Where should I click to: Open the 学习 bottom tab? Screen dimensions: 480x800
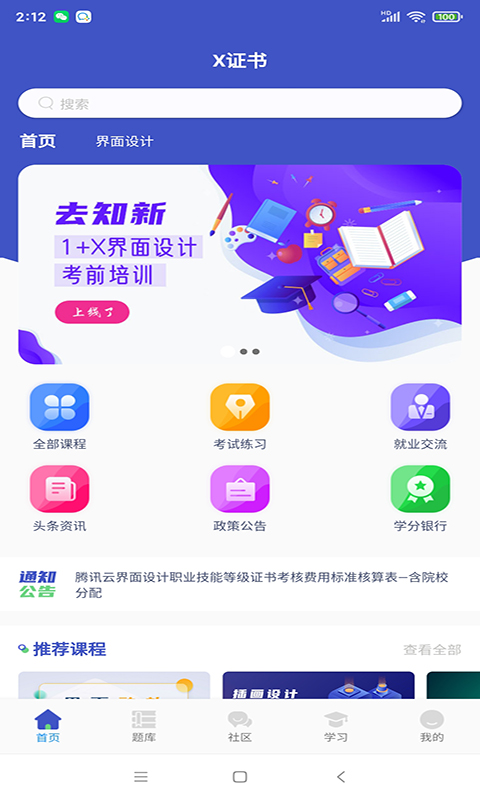pos(336,726)
